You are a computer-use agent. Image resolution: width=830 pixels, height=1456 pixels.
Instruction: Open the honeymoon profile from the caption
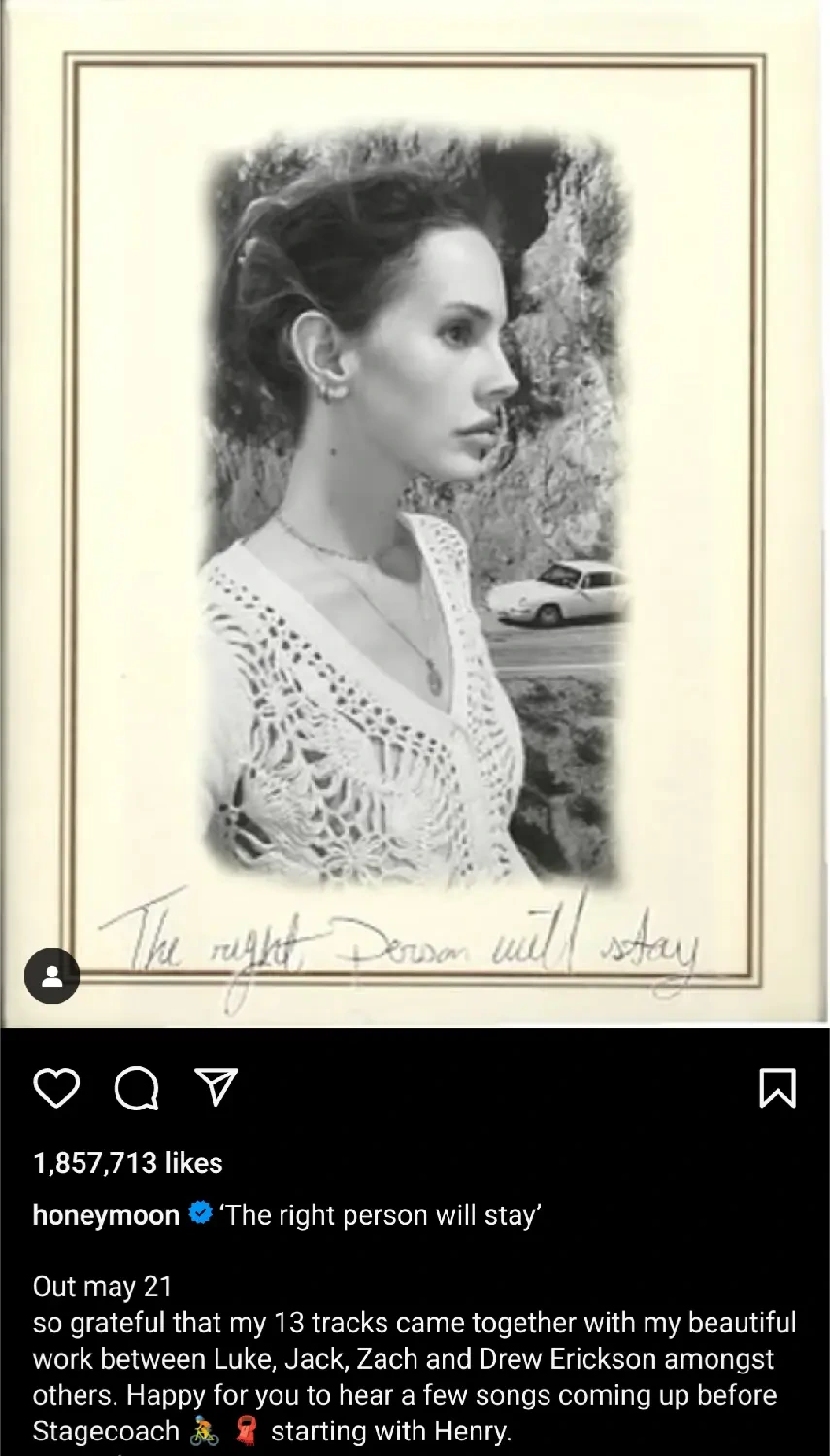(106, 1215)
